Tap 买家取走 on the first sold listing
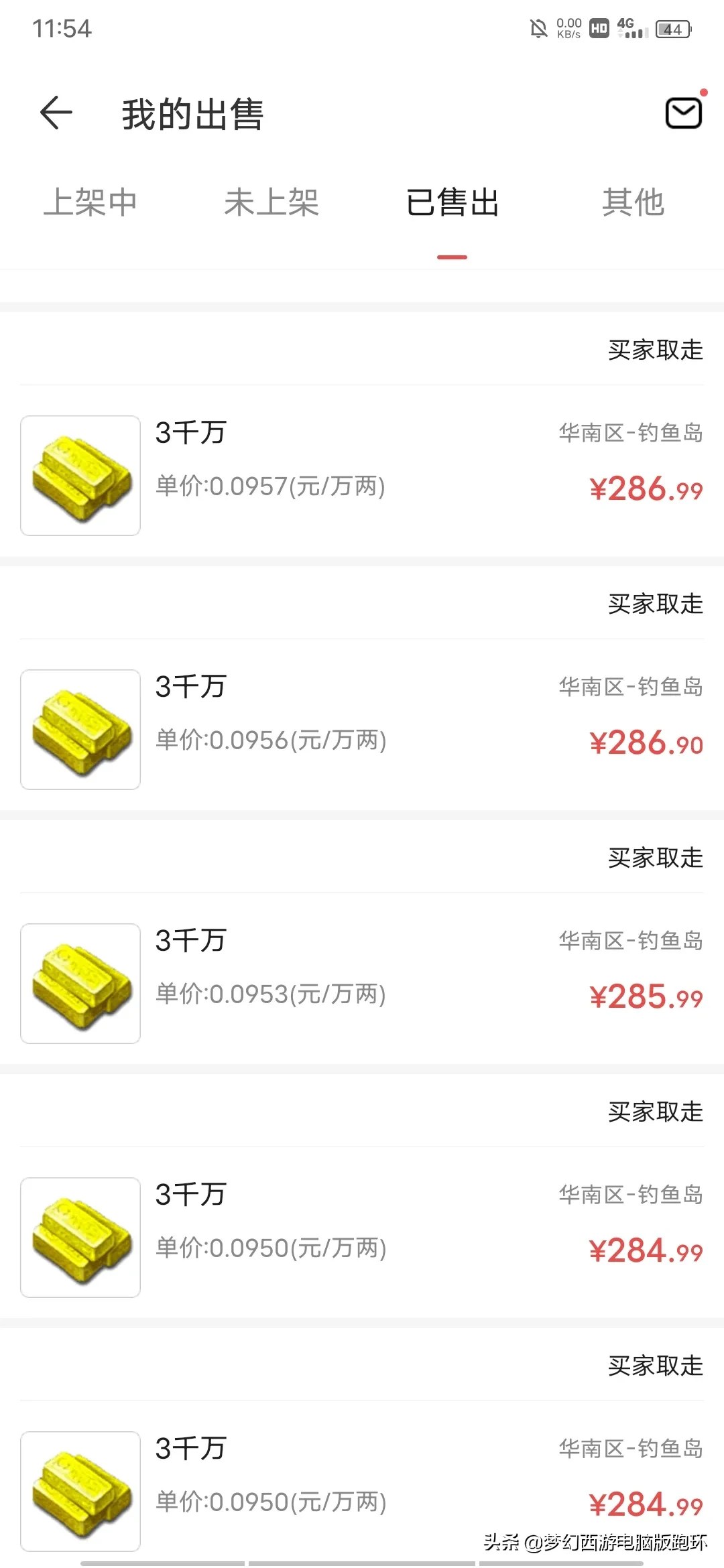Viewport: 724px width, 1568px height. point(654,350)
